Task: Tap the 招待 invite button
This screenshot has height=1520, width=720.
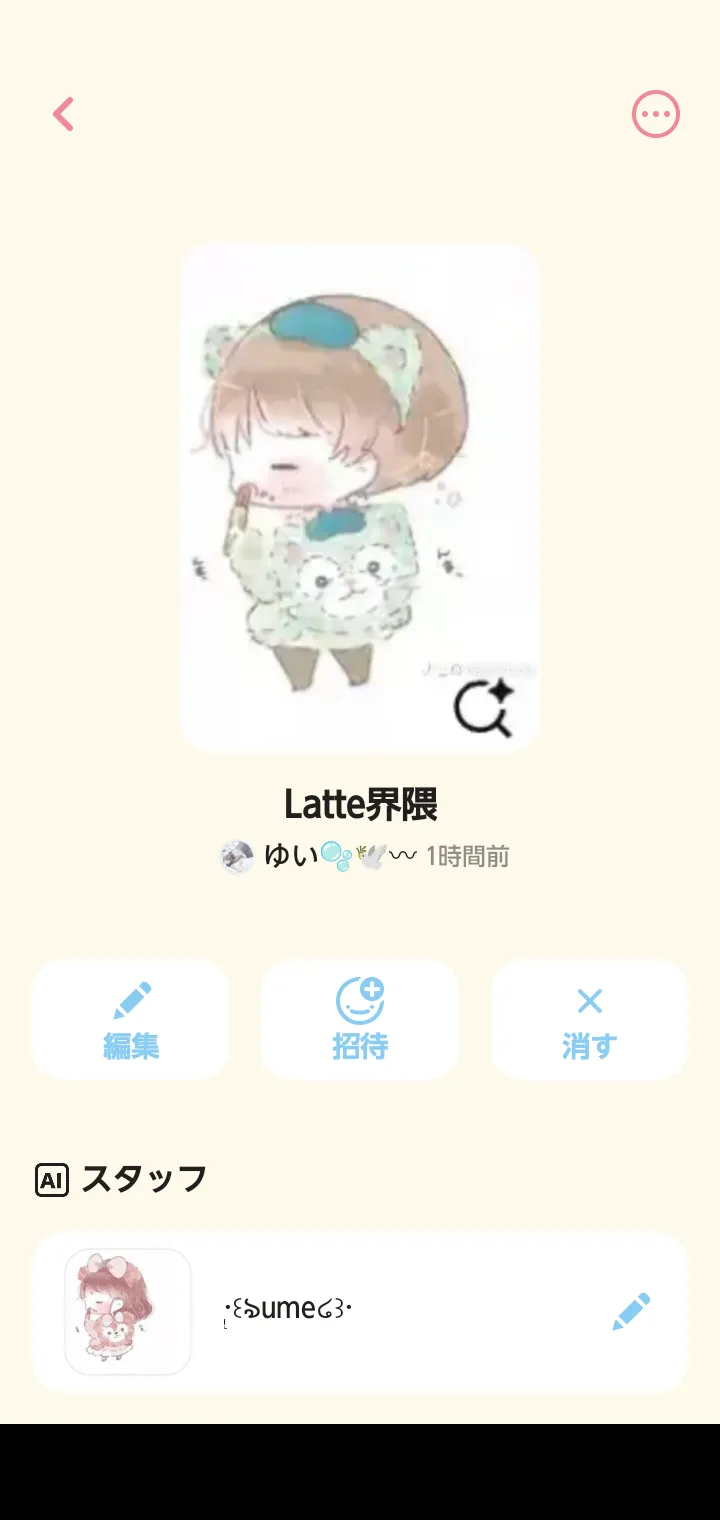Action: [360, 1020]
